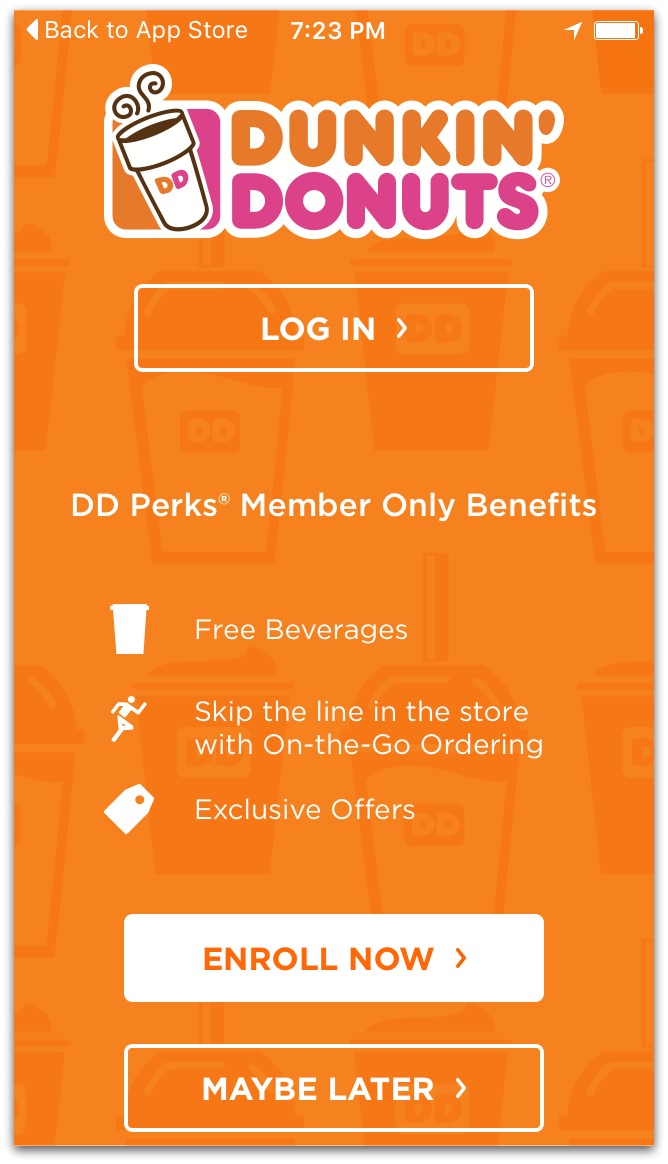The width and height of the screenshot is (668, 1164).
Task: Enroll now in DD Perks
Action: (334, 958)
